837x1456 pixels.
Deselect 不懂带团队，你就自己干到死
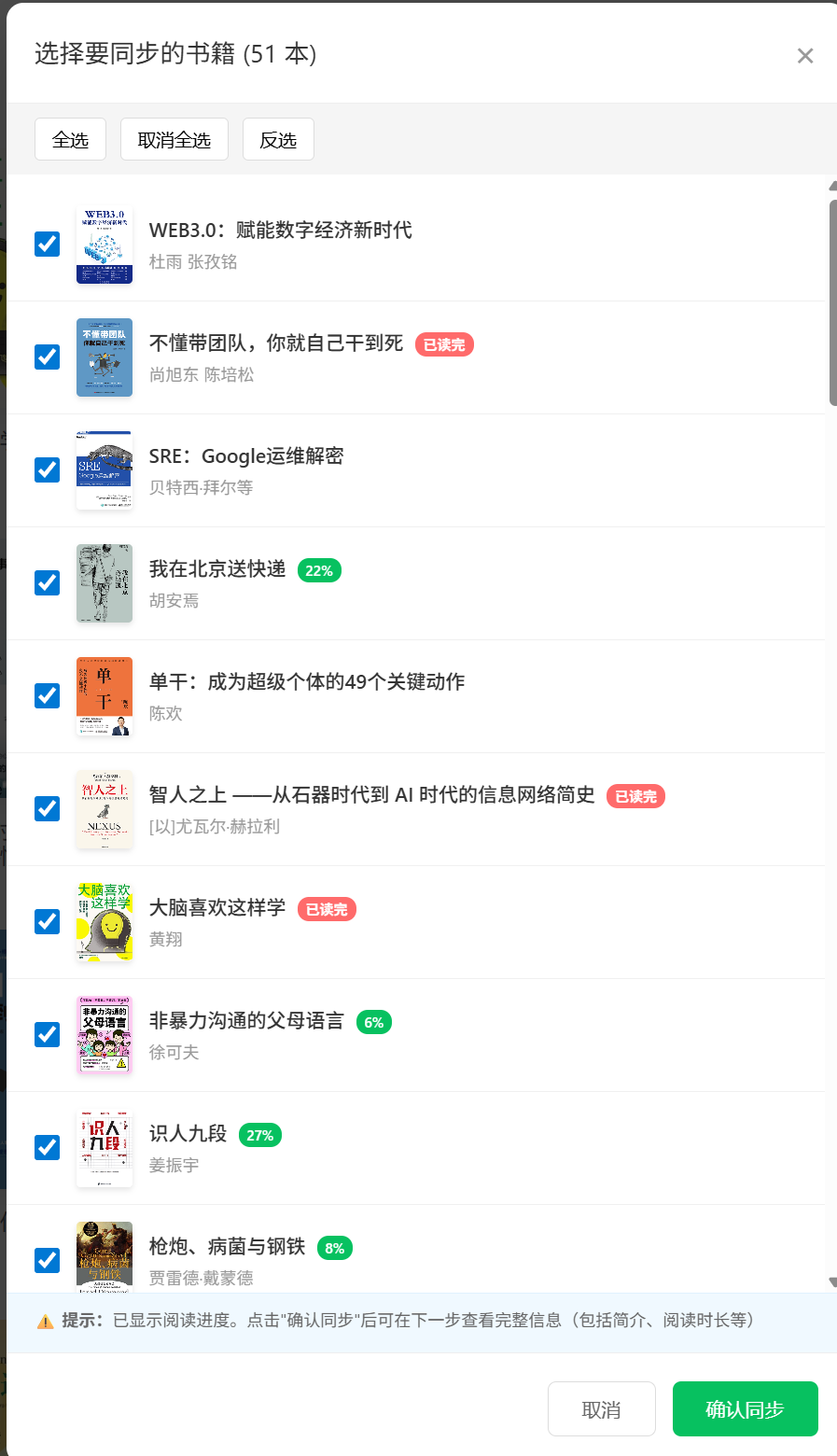[x=48, y=357]
